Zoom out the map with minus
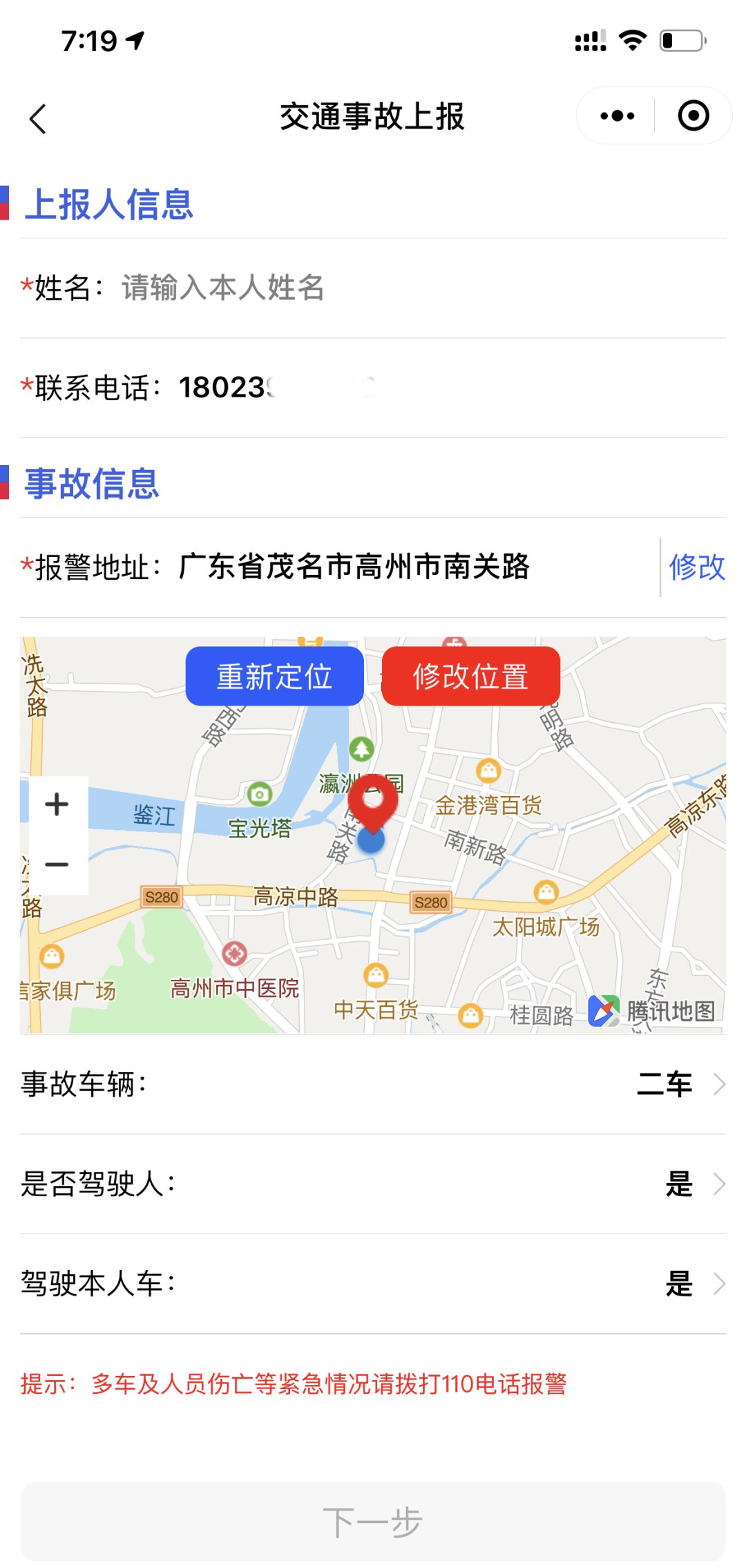 (x=57, y=865)
